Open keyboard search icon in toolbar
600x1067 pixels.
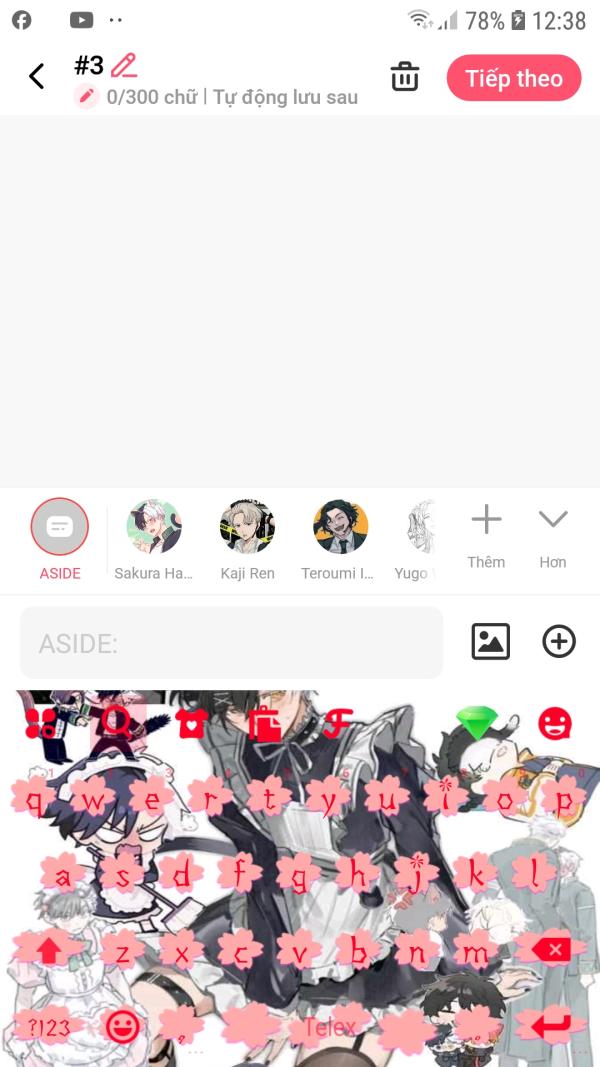(x=118, y=725)
